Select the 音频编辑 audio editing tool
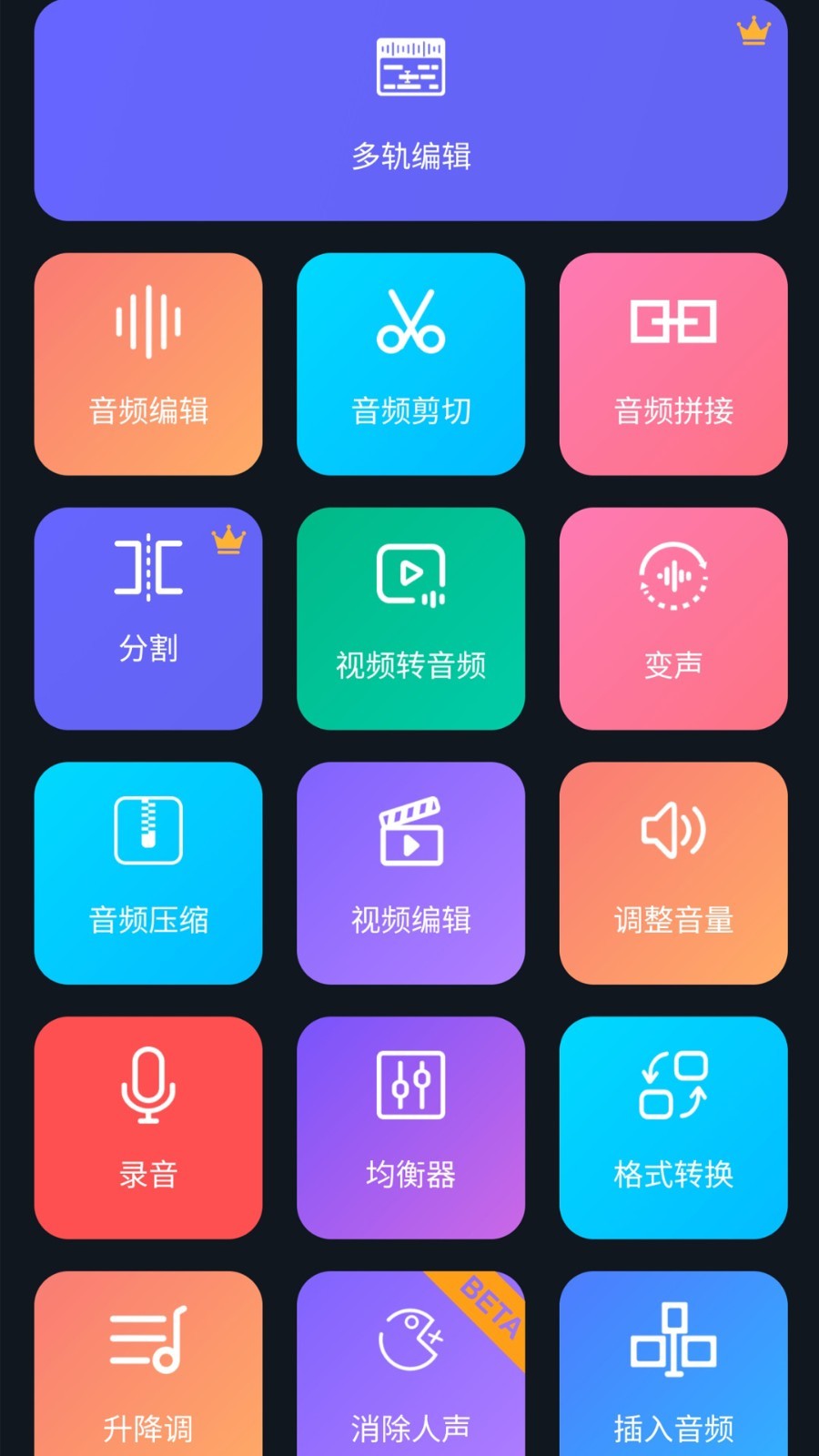The image size is (819, 1456). coord(148,364)
